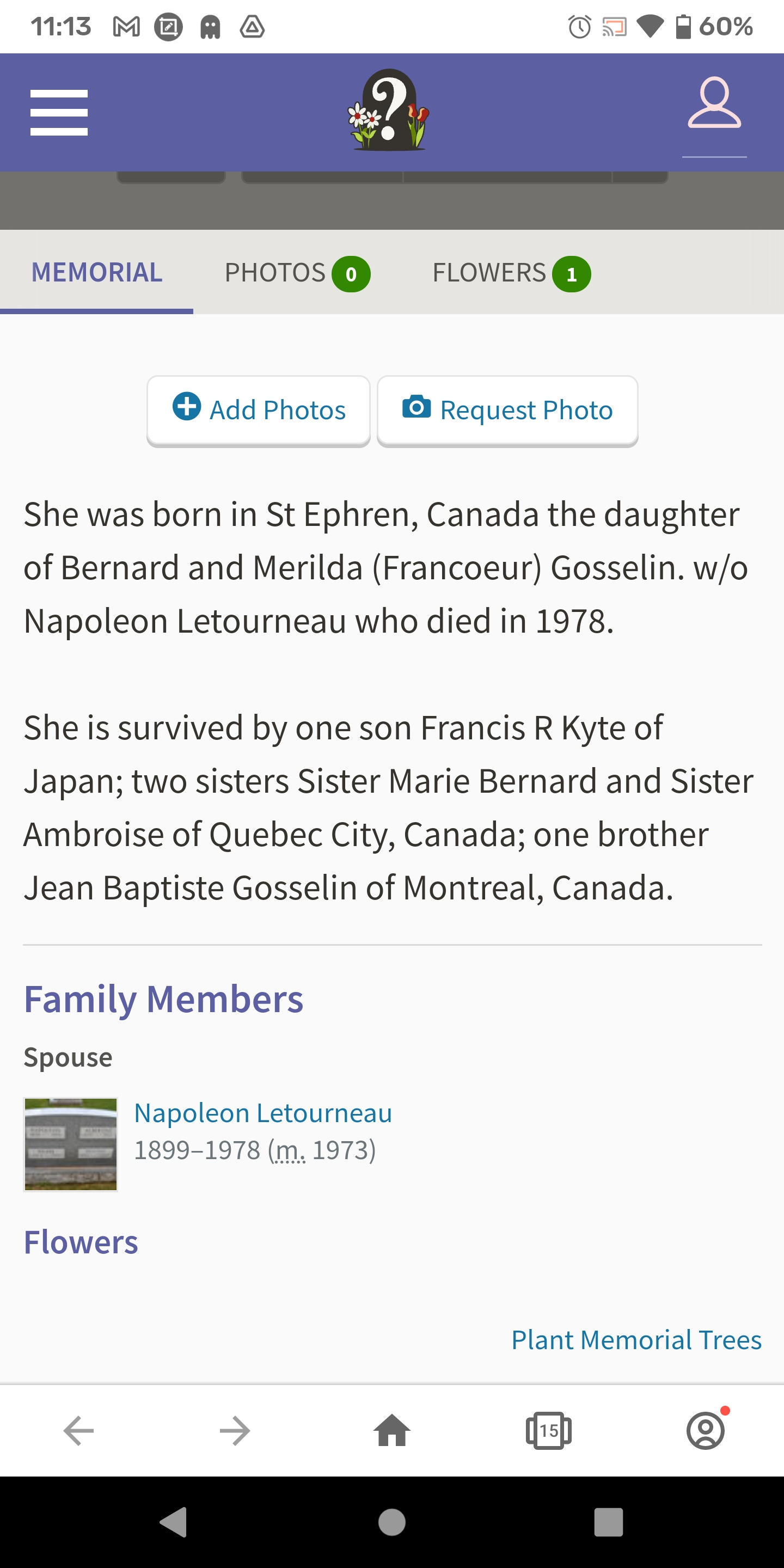
Task: Tap the Find a Grave logo
Action: pyautogui.click(x=388, y=110)
